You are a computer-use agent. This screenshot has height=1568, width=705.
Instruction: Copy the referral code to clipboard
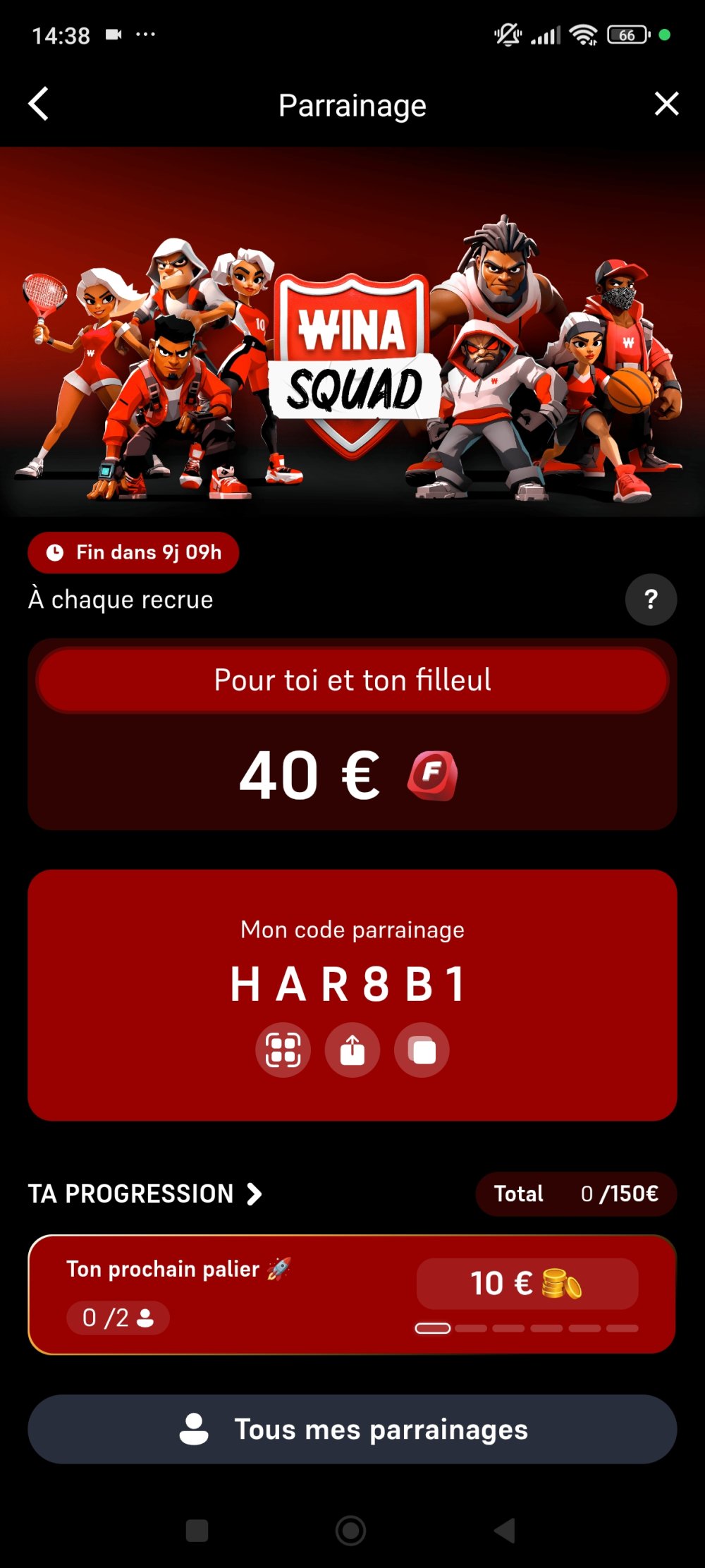coord(422,1050)
